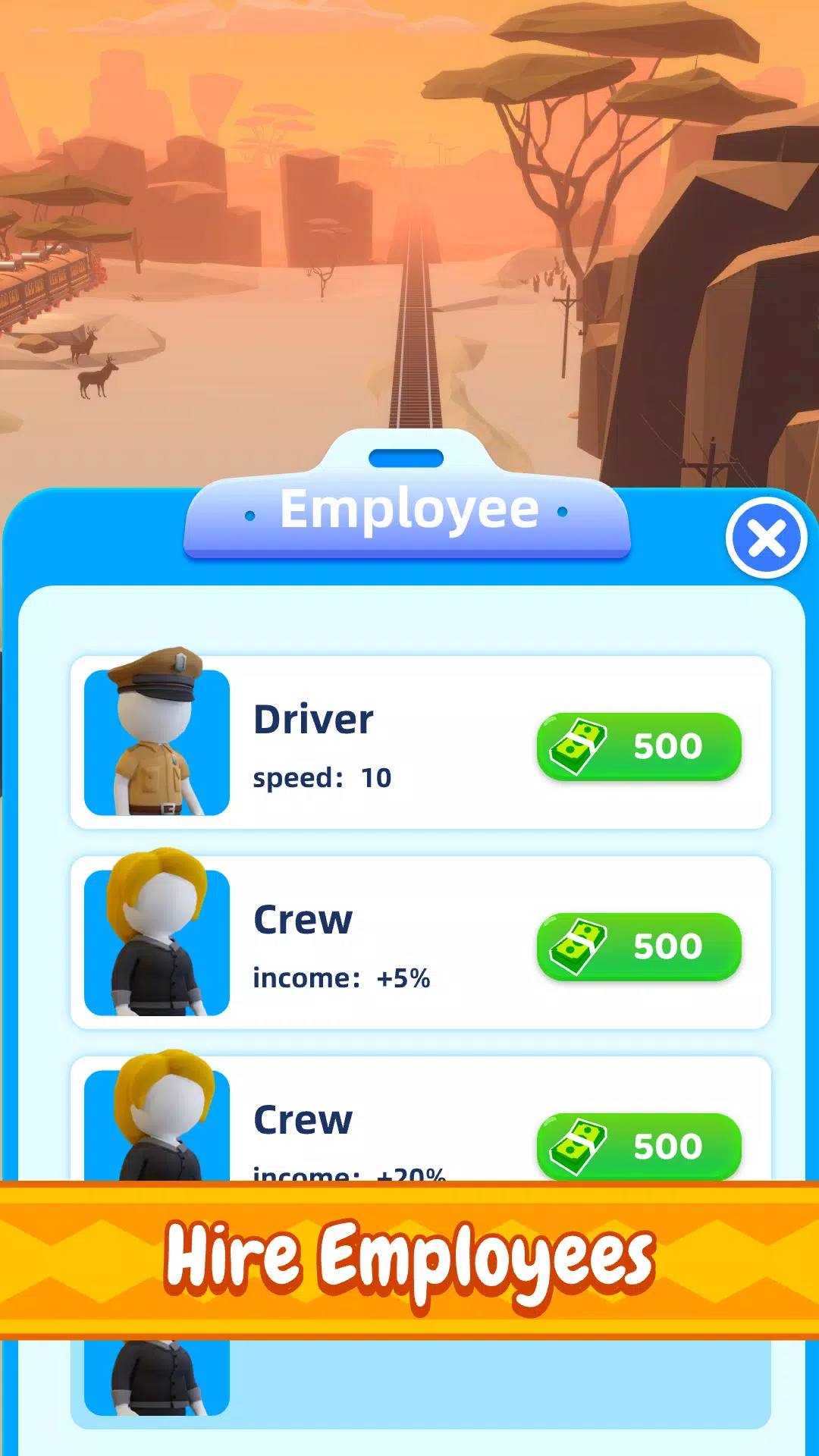Hire the Driver for 500
Image resolution: width=819 pixels, height=1456 pixels.
[x=639, y=746]
